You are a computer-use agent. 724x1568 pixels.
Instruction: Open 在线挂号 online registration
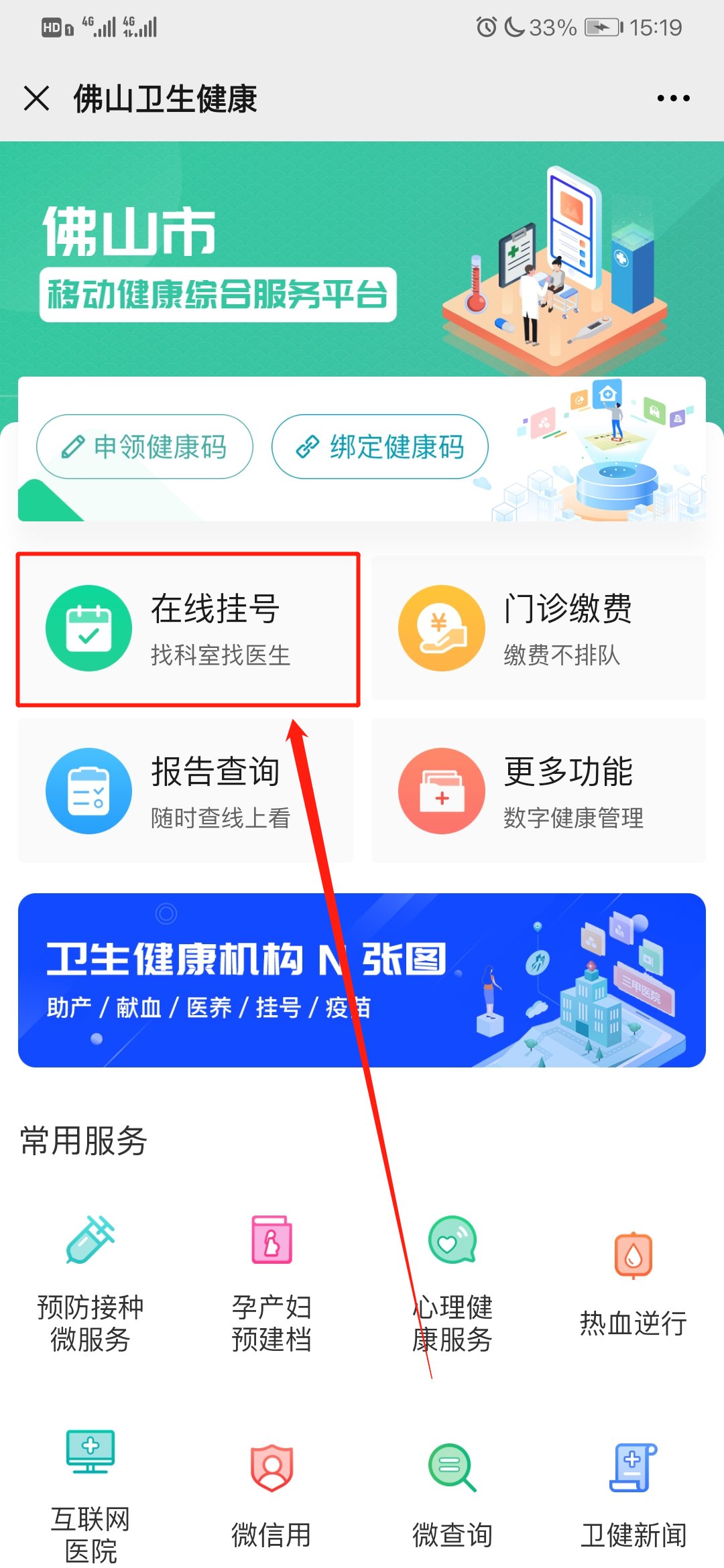188,629
